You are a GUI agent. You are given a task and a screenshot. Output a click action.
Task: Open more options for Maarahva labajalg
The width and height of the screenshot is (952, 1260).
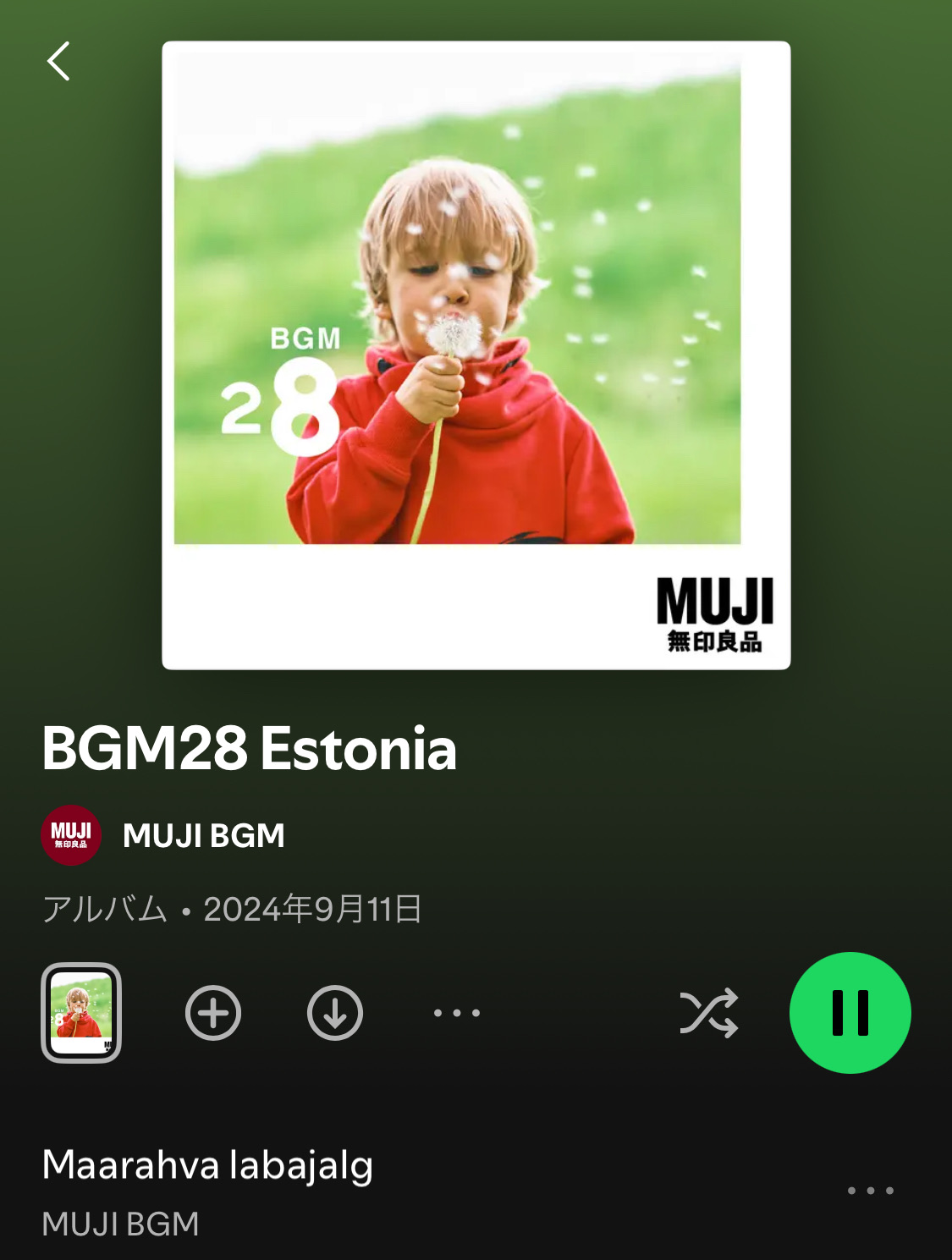(871, 1191)
